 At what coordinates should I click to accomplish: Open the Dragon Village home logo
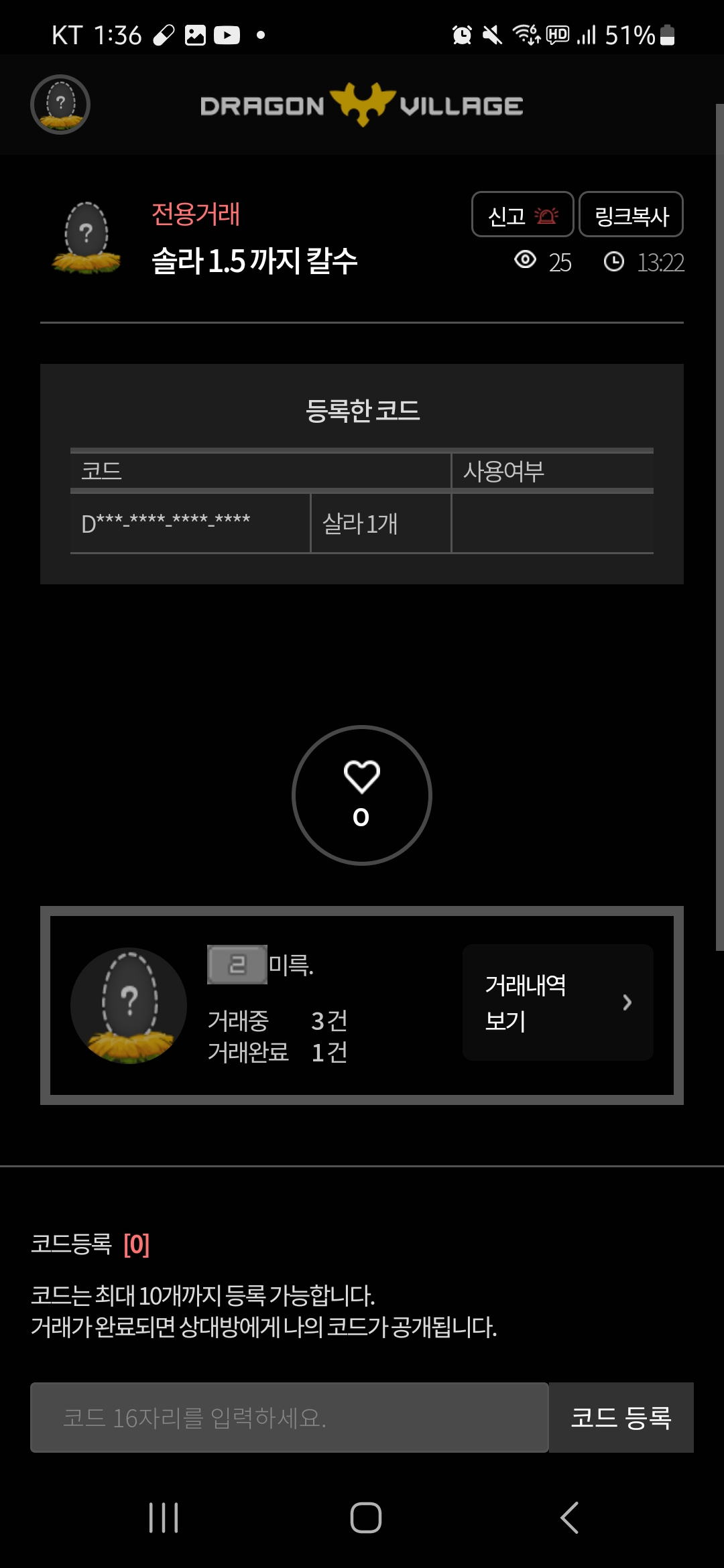pyautogui.click(x=362, y=105)
